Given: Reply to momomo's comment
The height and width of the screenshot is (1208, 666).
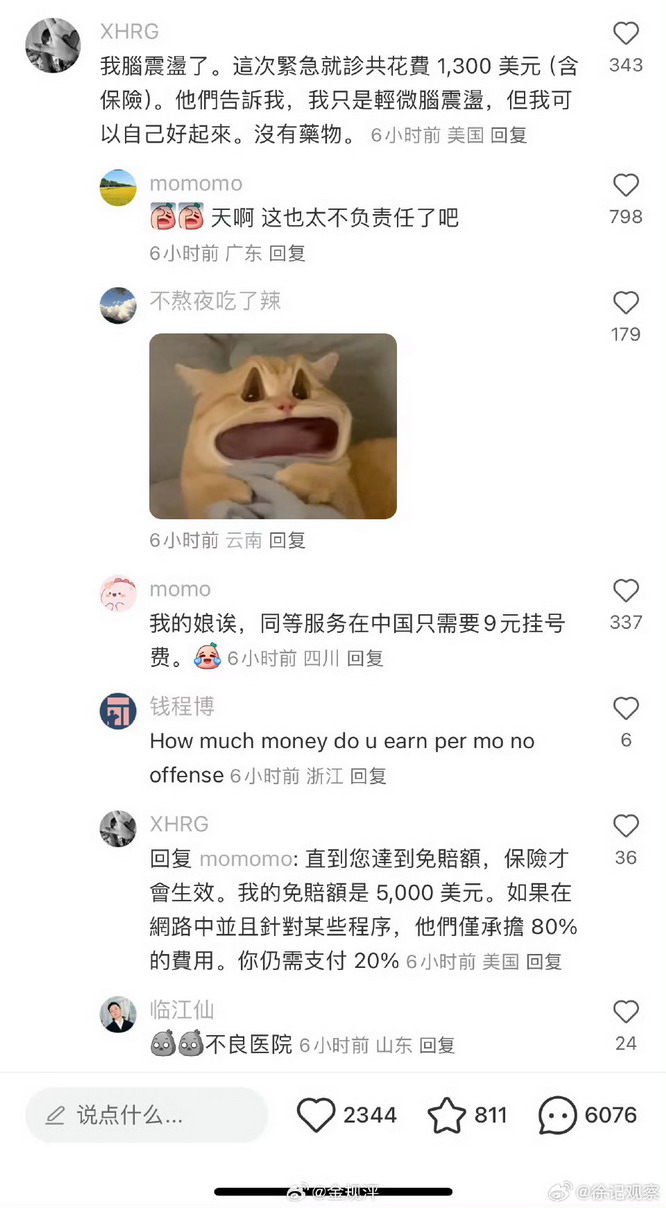Looking at the screenshot, I should [x=287, y=253].
